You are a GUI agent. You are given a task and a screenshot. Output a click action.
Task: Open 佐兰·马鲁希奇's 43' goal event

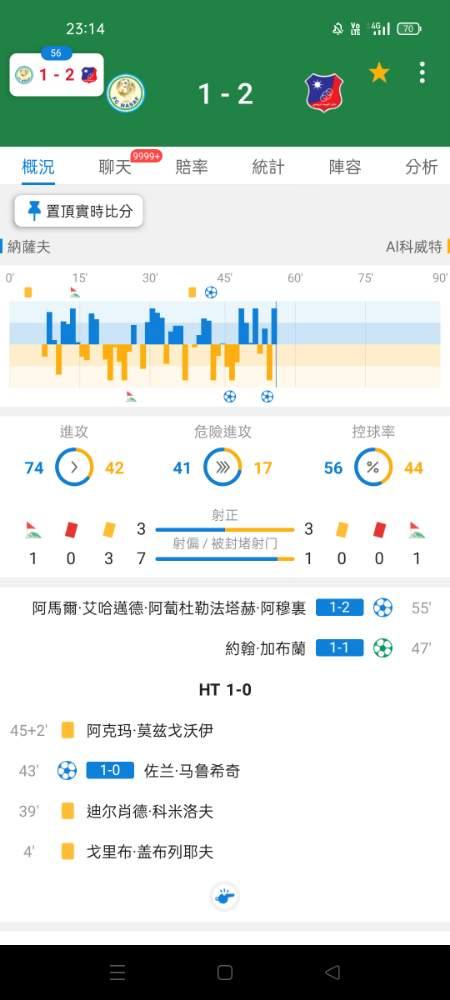pyautogui.click(x=129, y=771)
